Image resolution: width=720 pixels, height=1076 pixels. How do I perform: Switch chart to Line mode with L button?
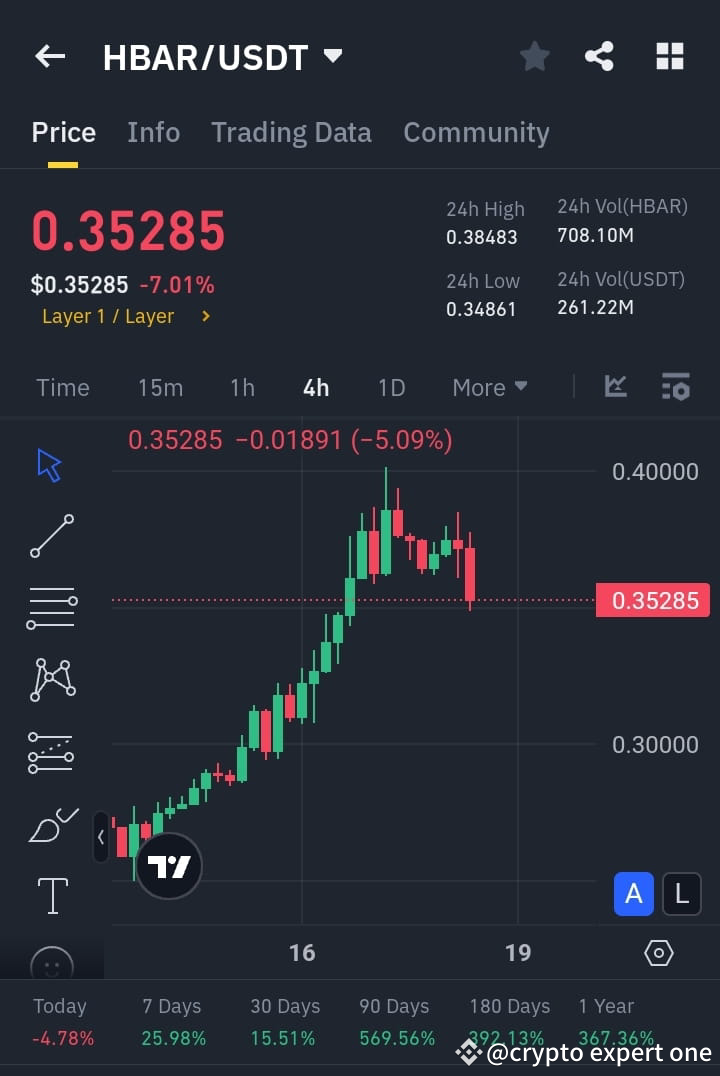click(682, 893)
